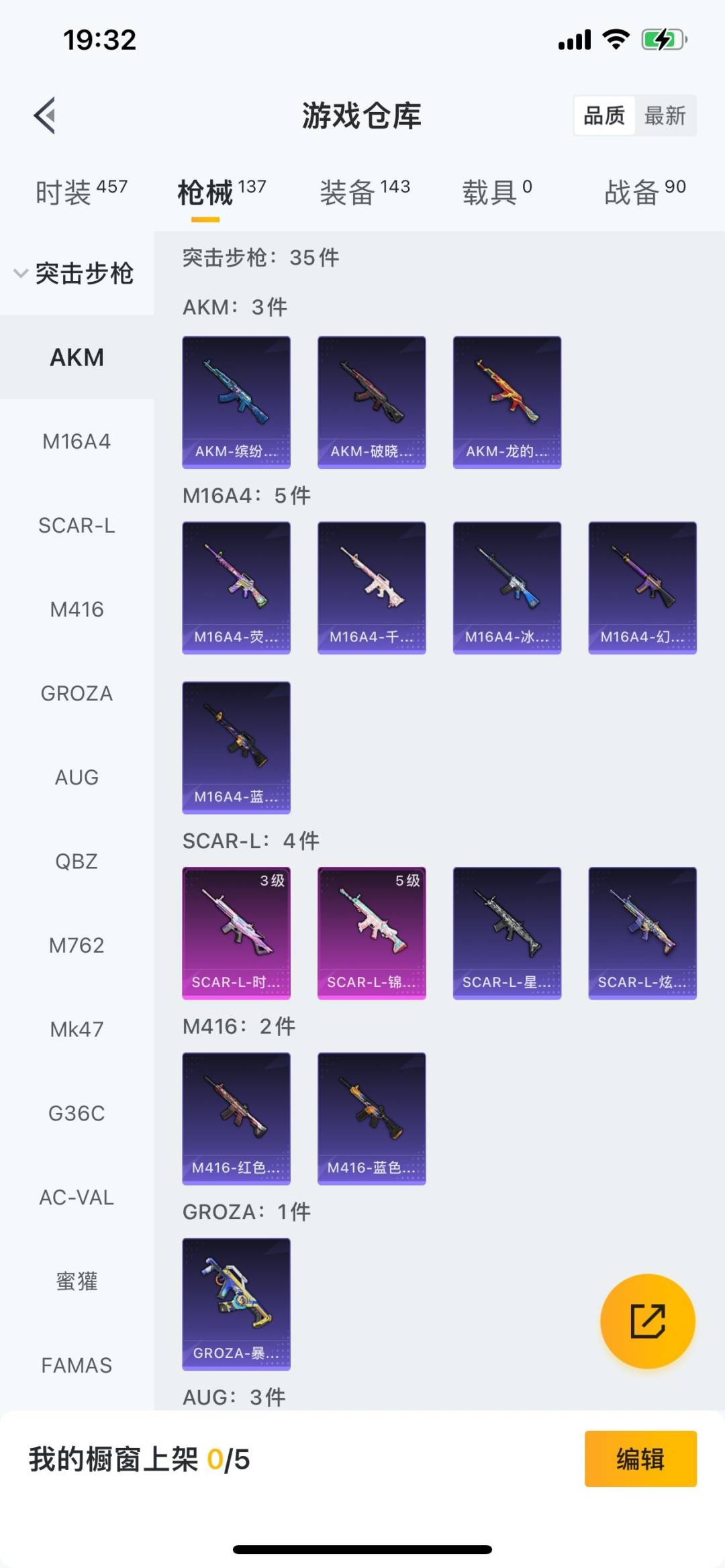
Task: Sort by 最新
Action: point(665,116)
